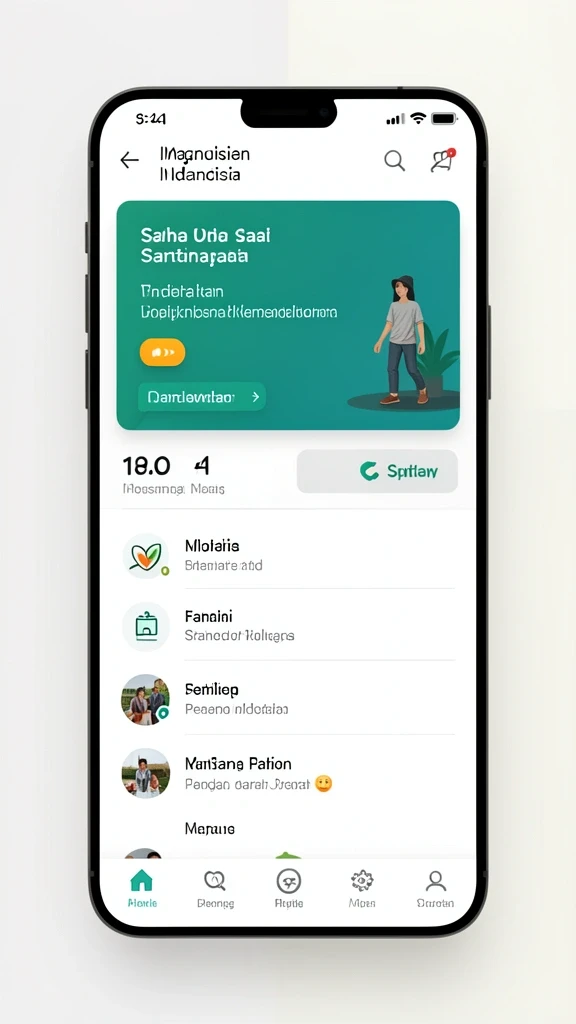Tap the Dandevntao button with chevron
Viewport: 576px width, 1024px height.
click(x=202, y=396)
